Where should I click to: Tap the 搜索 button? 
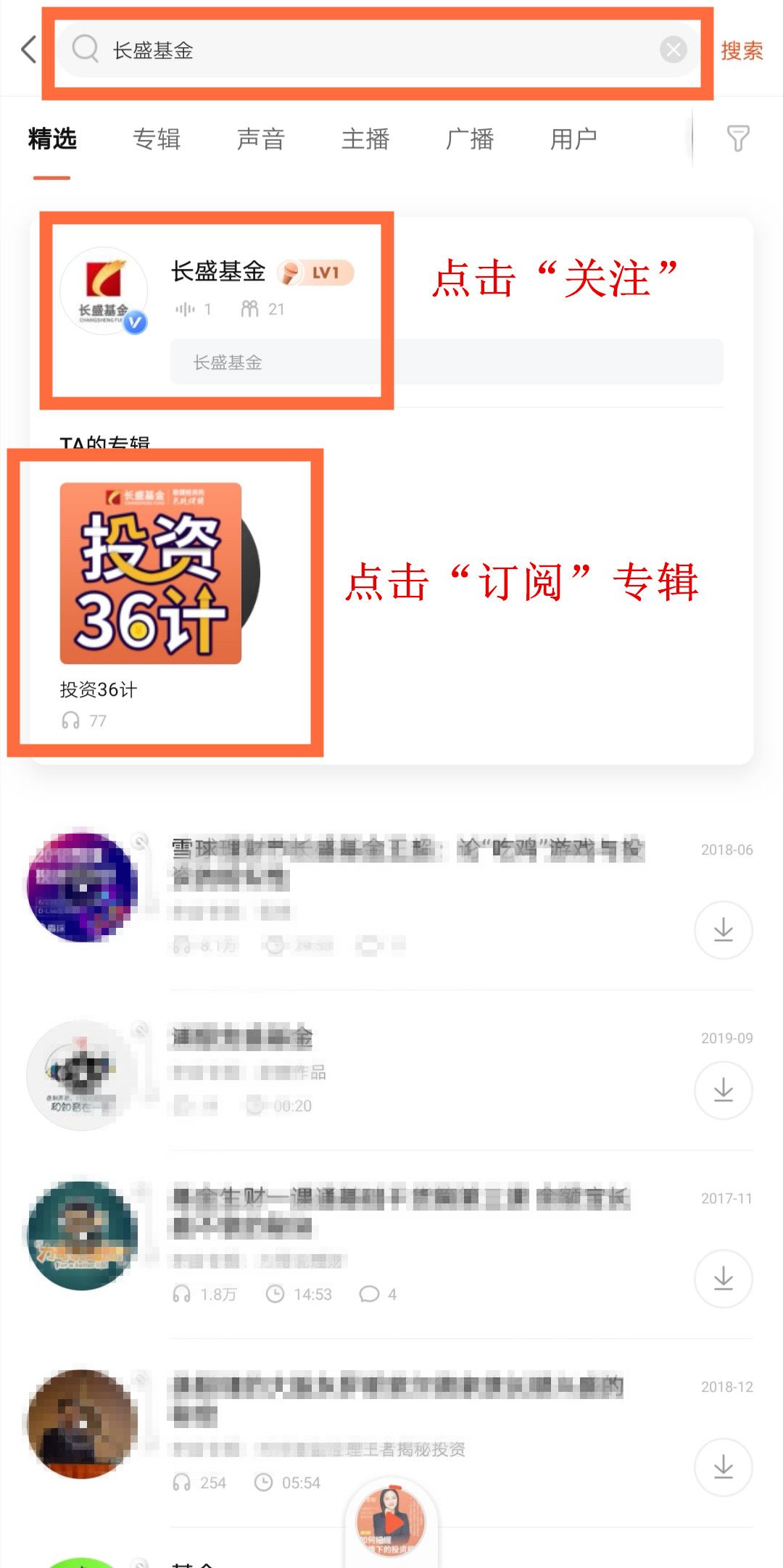pos(742,50)
